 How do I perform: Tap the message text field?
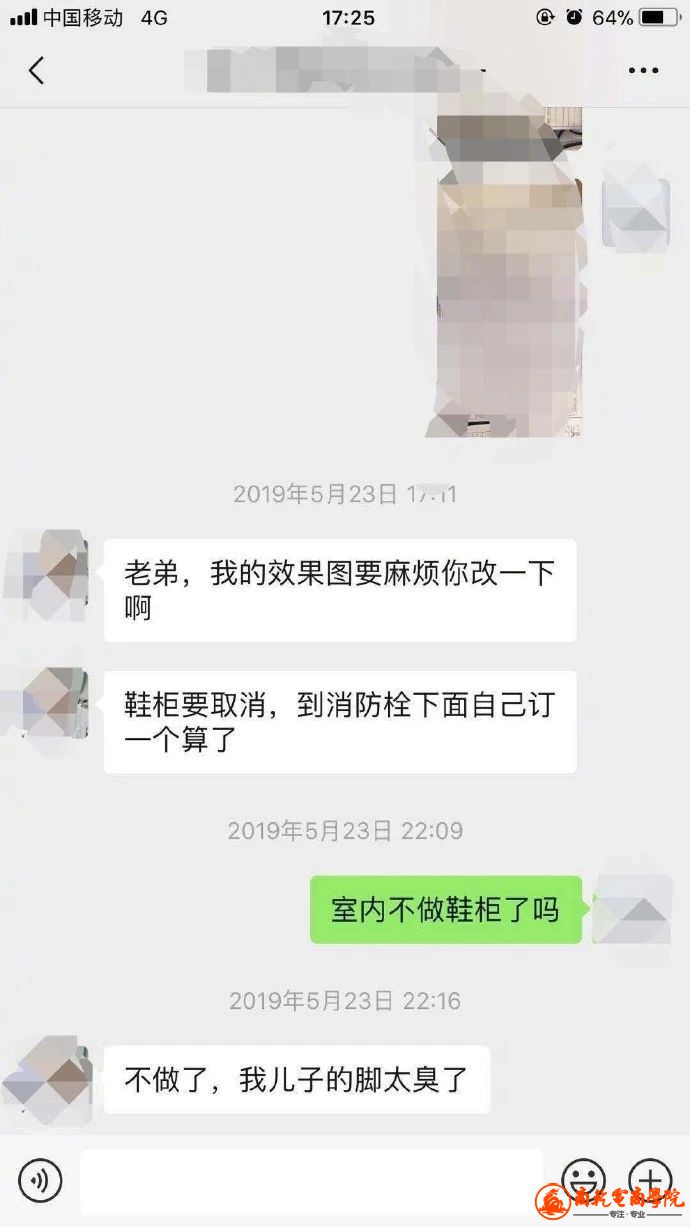310,1180
